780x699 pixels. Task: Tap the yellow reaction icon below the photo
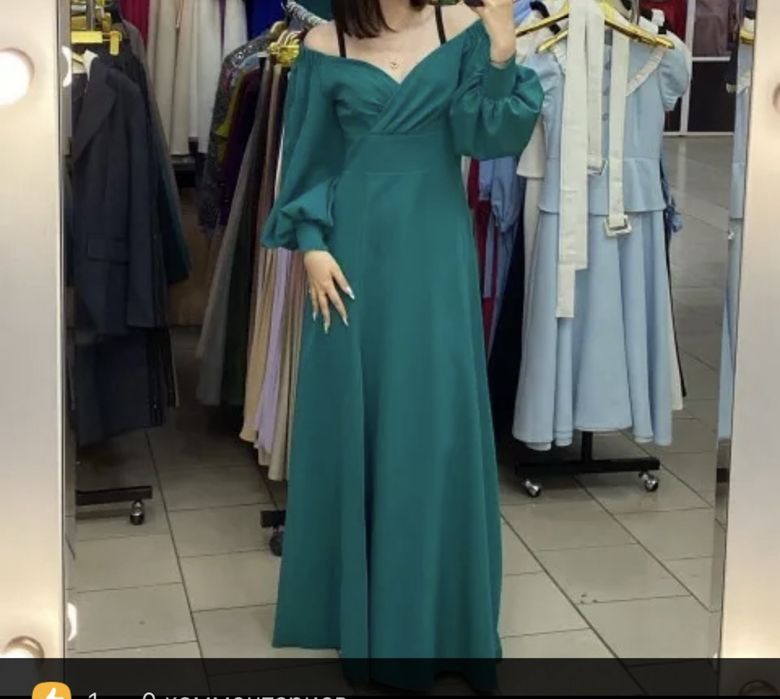tap(52, 692)
